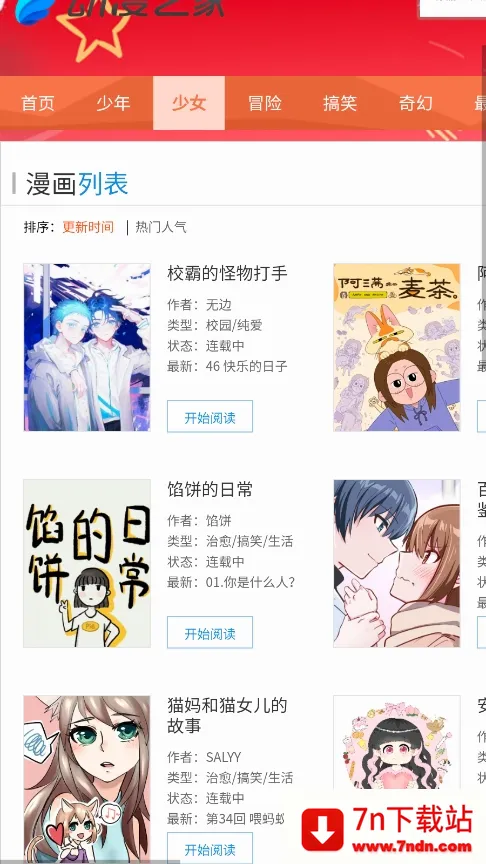The image size is (486, 864).
Task: Open the 少年 category tab
Action: click(x=114, y=103)
